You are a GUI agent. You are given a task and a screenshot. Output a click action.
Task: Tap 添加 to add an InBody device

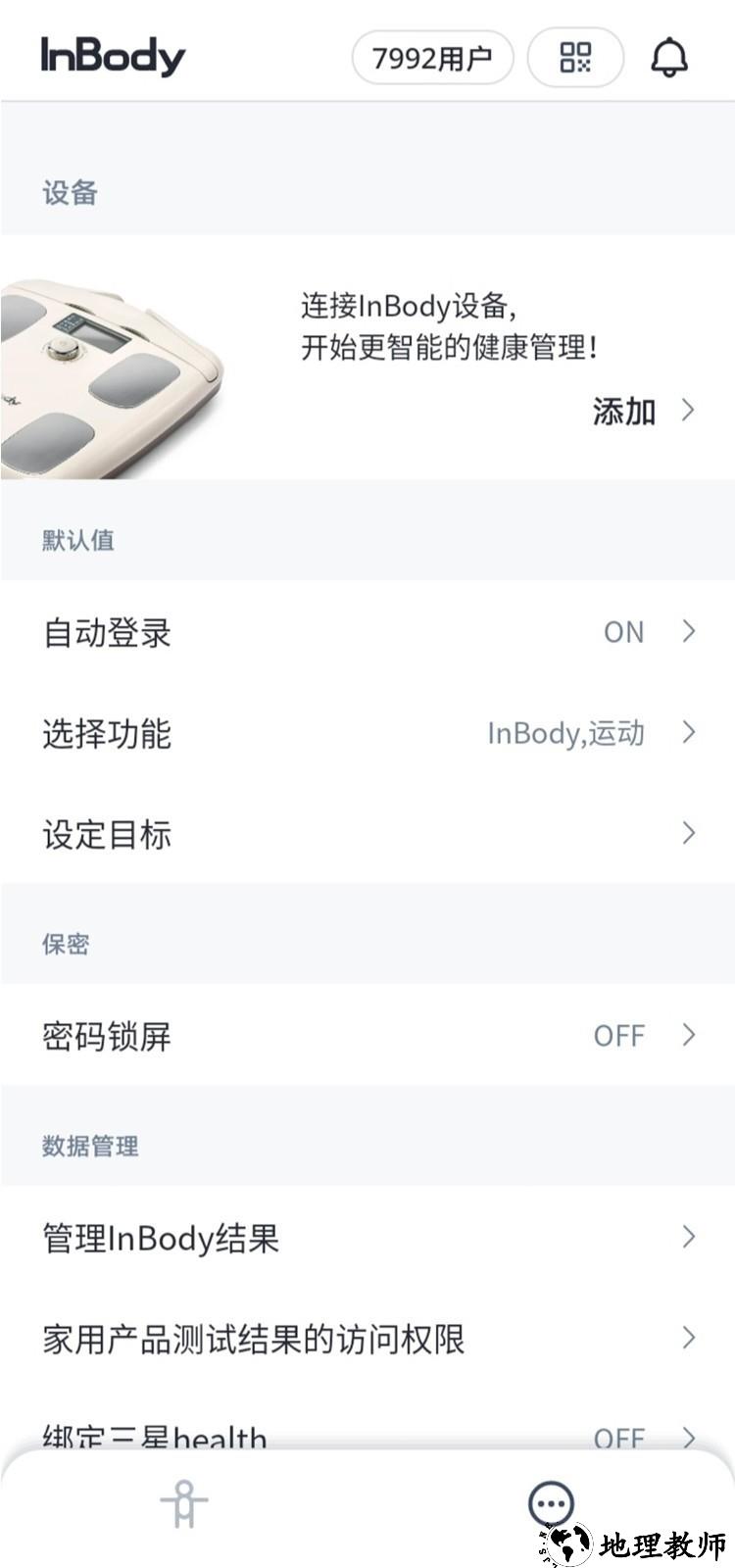(x=624, y=412)
